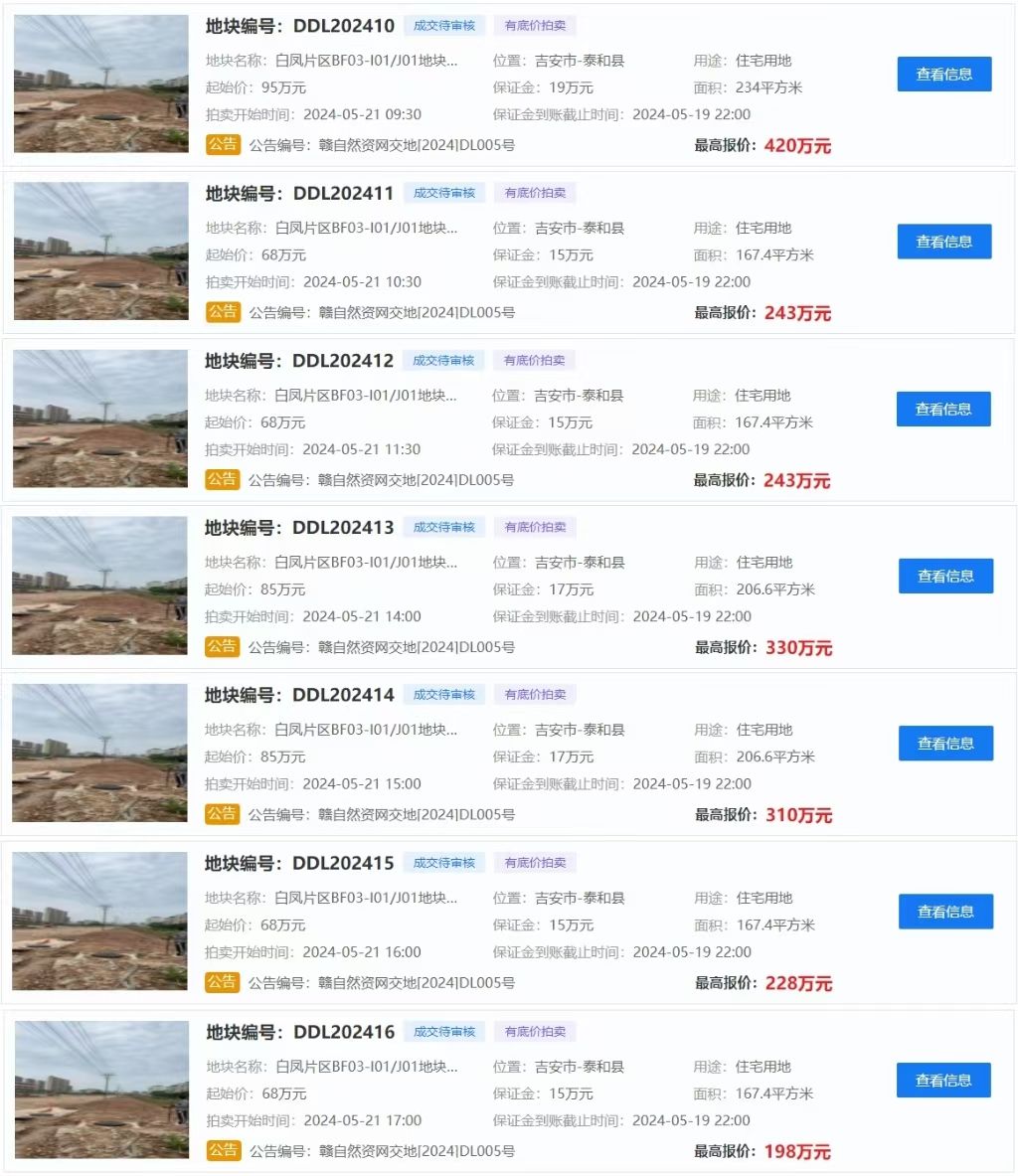Open the land photo of DDL202413
Screen dimensions: 1018x1176
99,586
